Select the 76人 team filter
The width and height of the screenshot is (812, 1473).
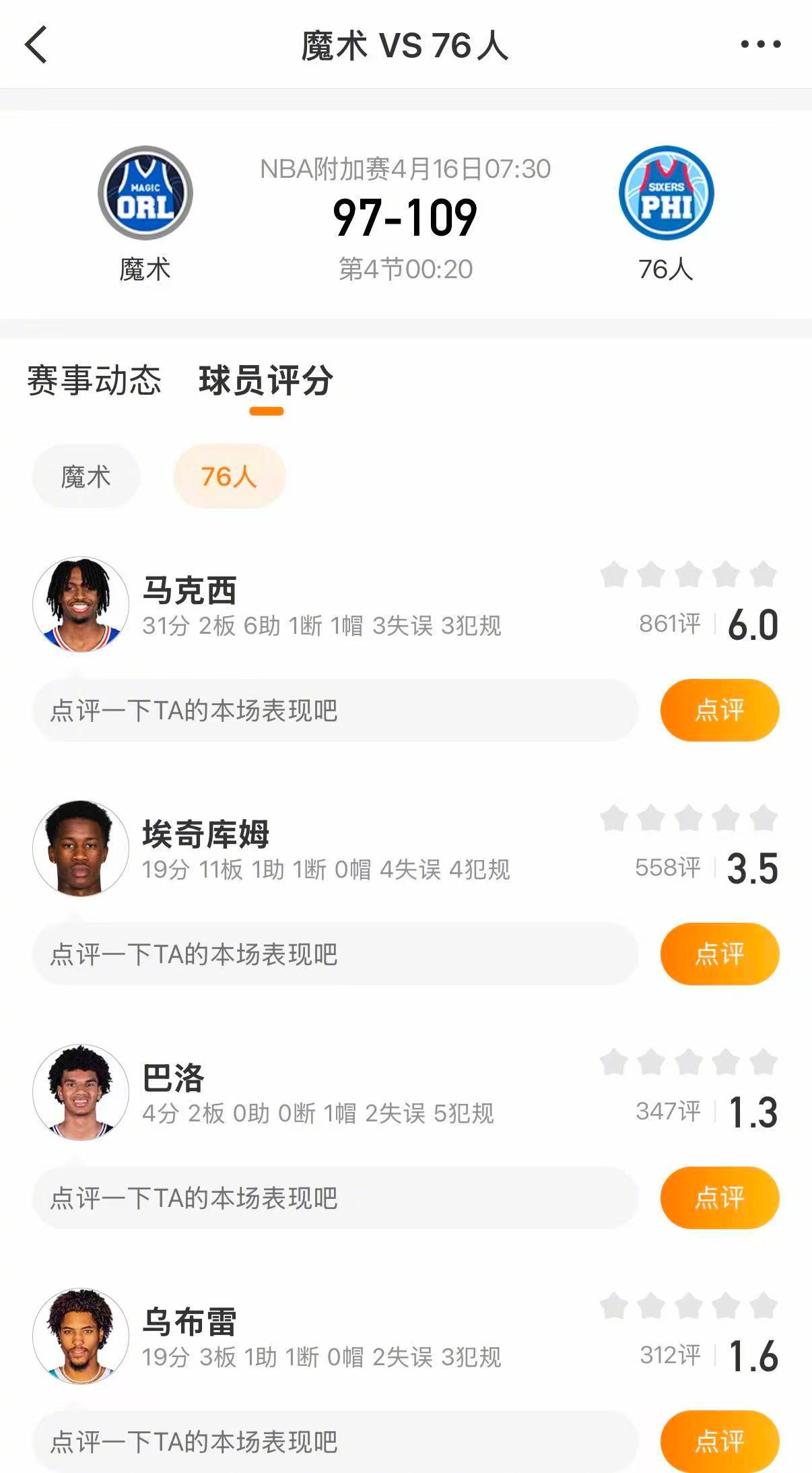tap(228, 476)
